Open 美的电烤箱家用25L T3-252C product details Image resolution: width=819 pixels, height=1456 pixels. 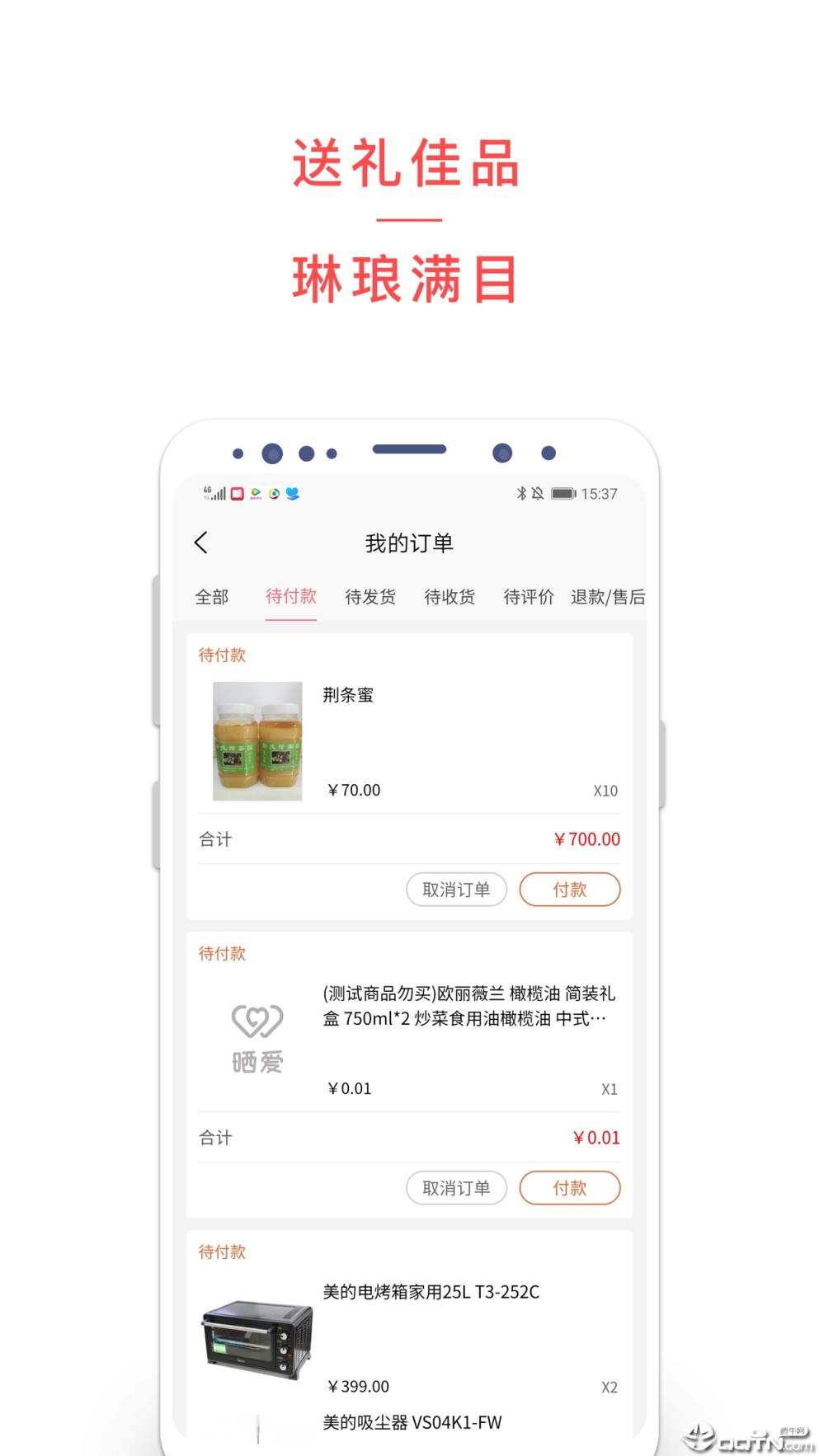pyautogui.click(x=430, y=1294)
